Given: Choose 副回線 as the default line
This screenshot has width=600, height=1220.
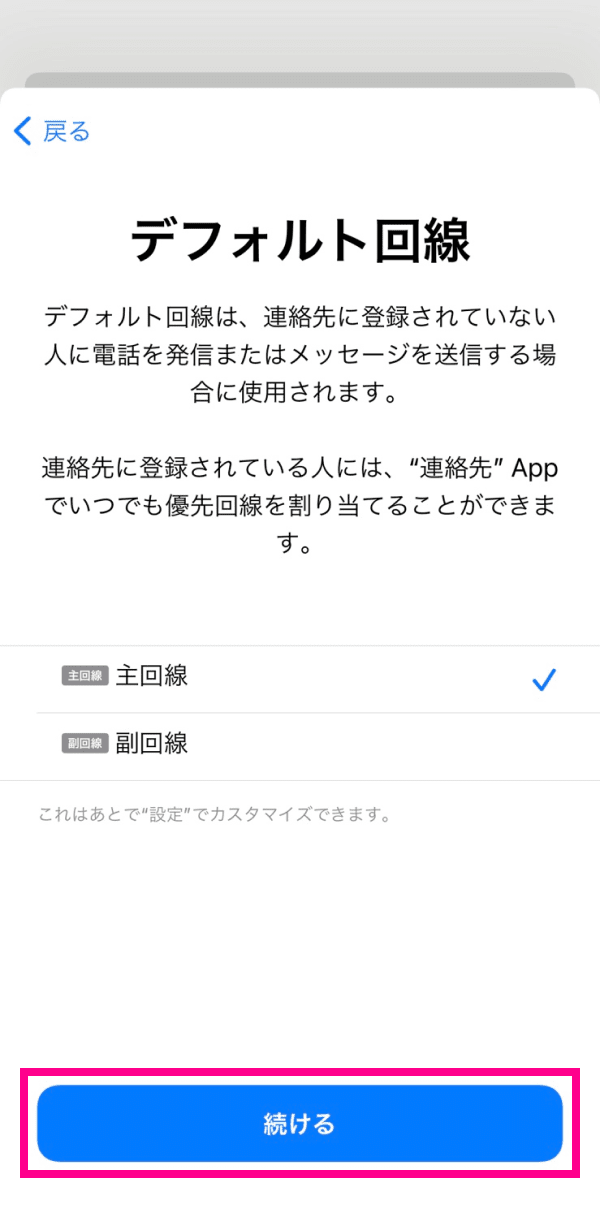Looking at the screenshot, I should pyautogui.click(x=300, y=746).
